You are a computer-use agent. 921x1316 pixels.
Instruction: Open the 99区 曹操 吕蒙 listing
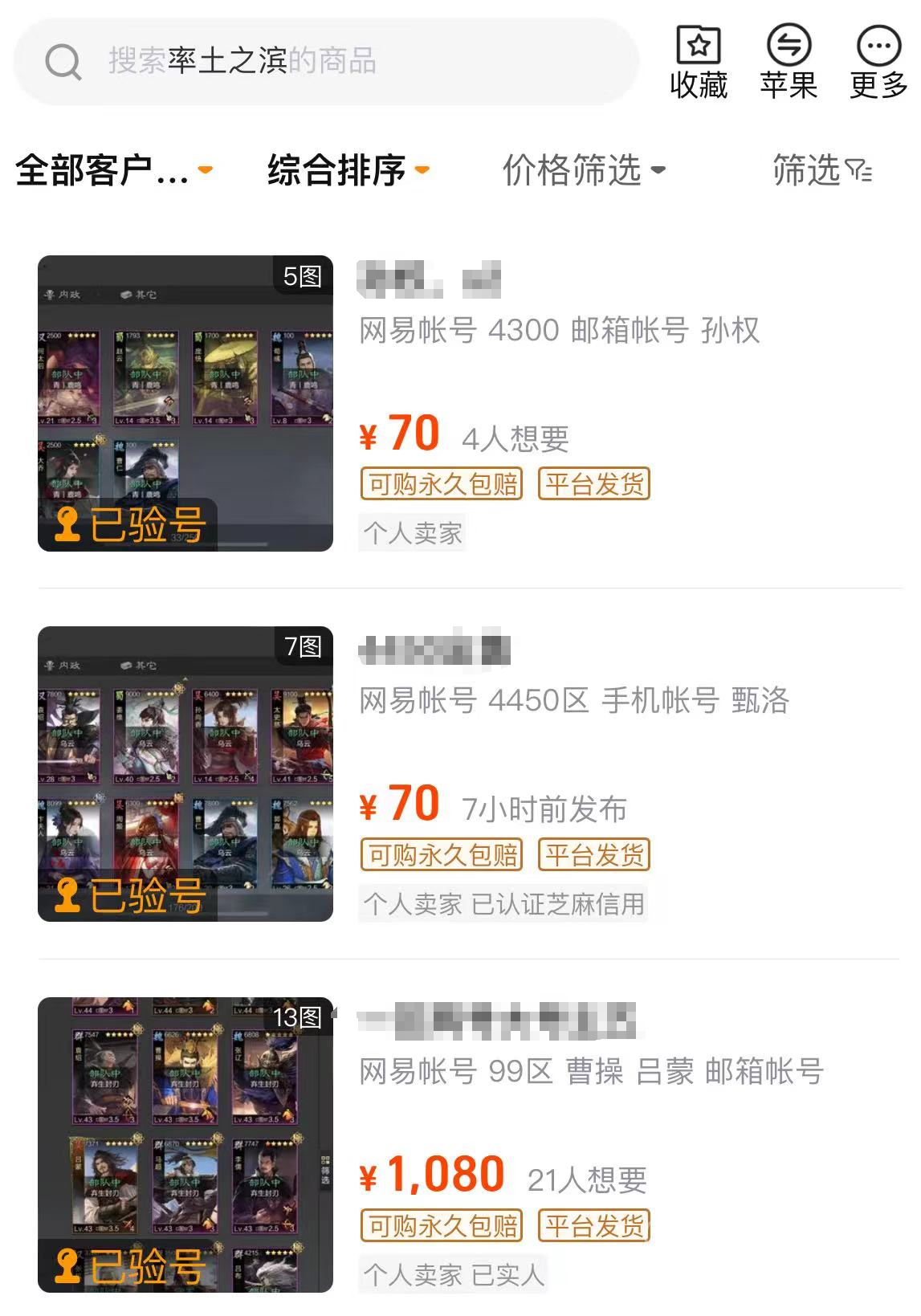[590, 1072]
